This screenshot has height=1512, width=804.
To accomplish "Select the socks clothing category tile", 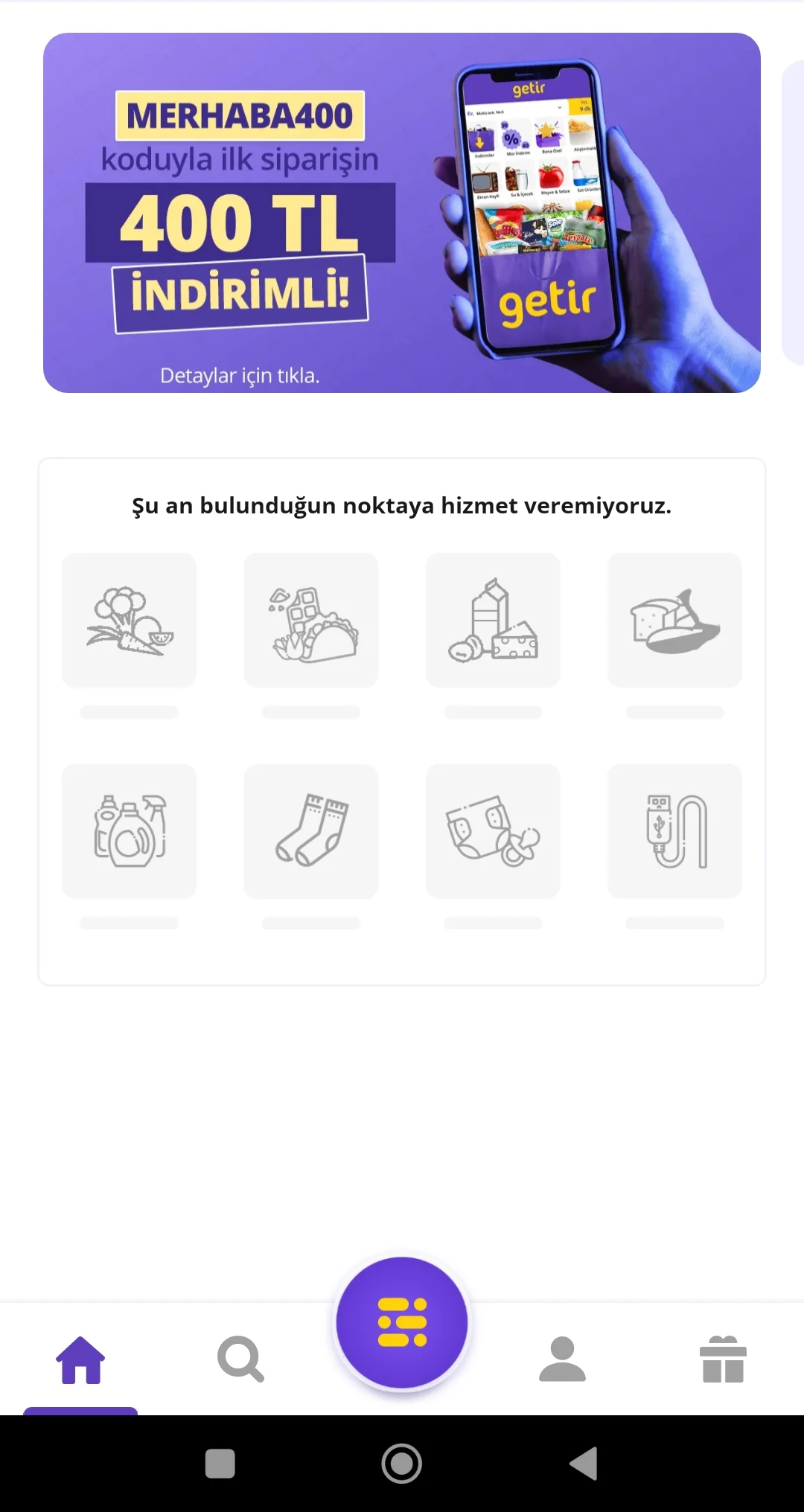I will pos(311,831).
